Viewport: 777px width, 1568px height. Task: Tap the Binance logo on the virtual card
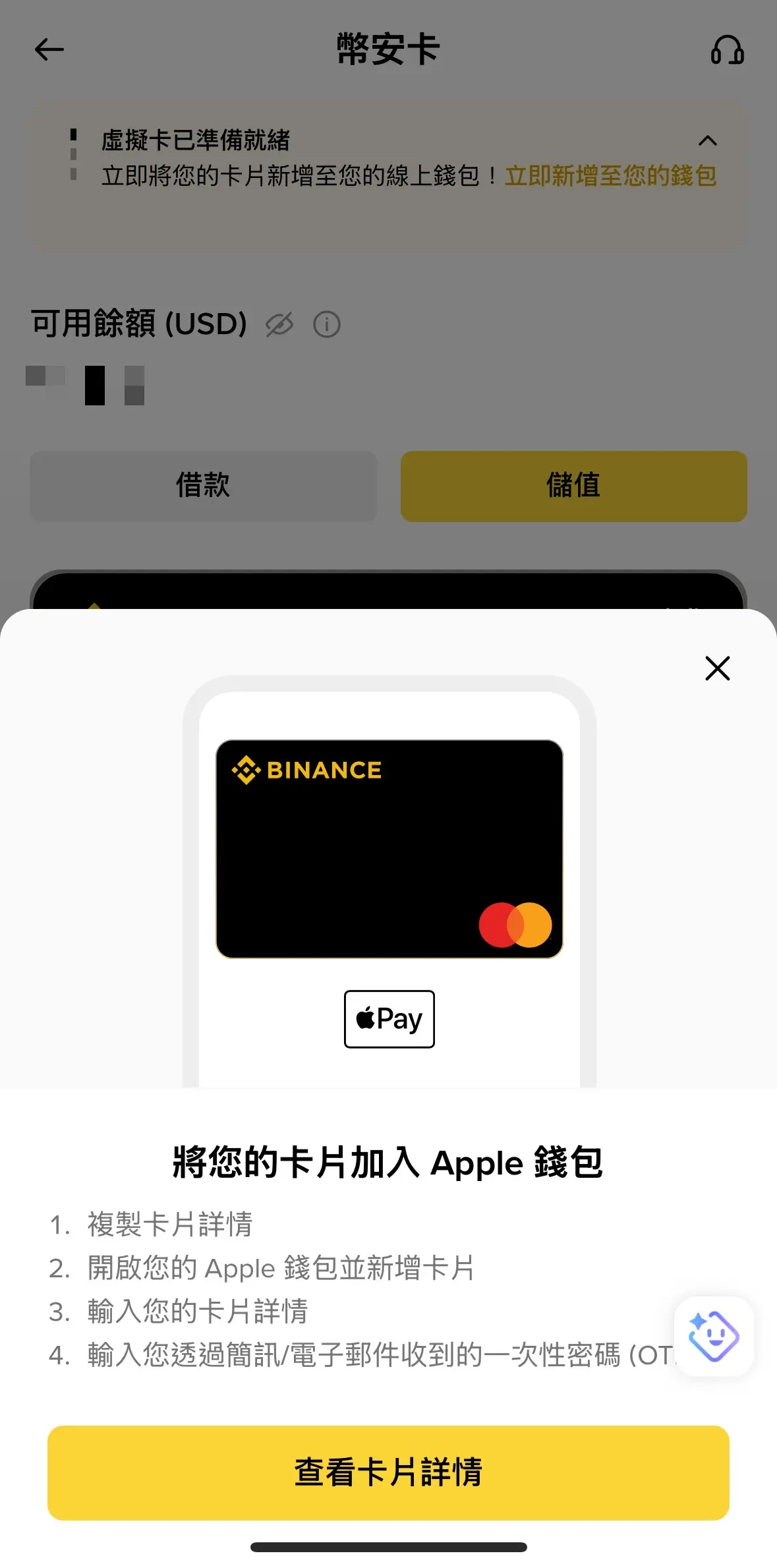(306, 770)
